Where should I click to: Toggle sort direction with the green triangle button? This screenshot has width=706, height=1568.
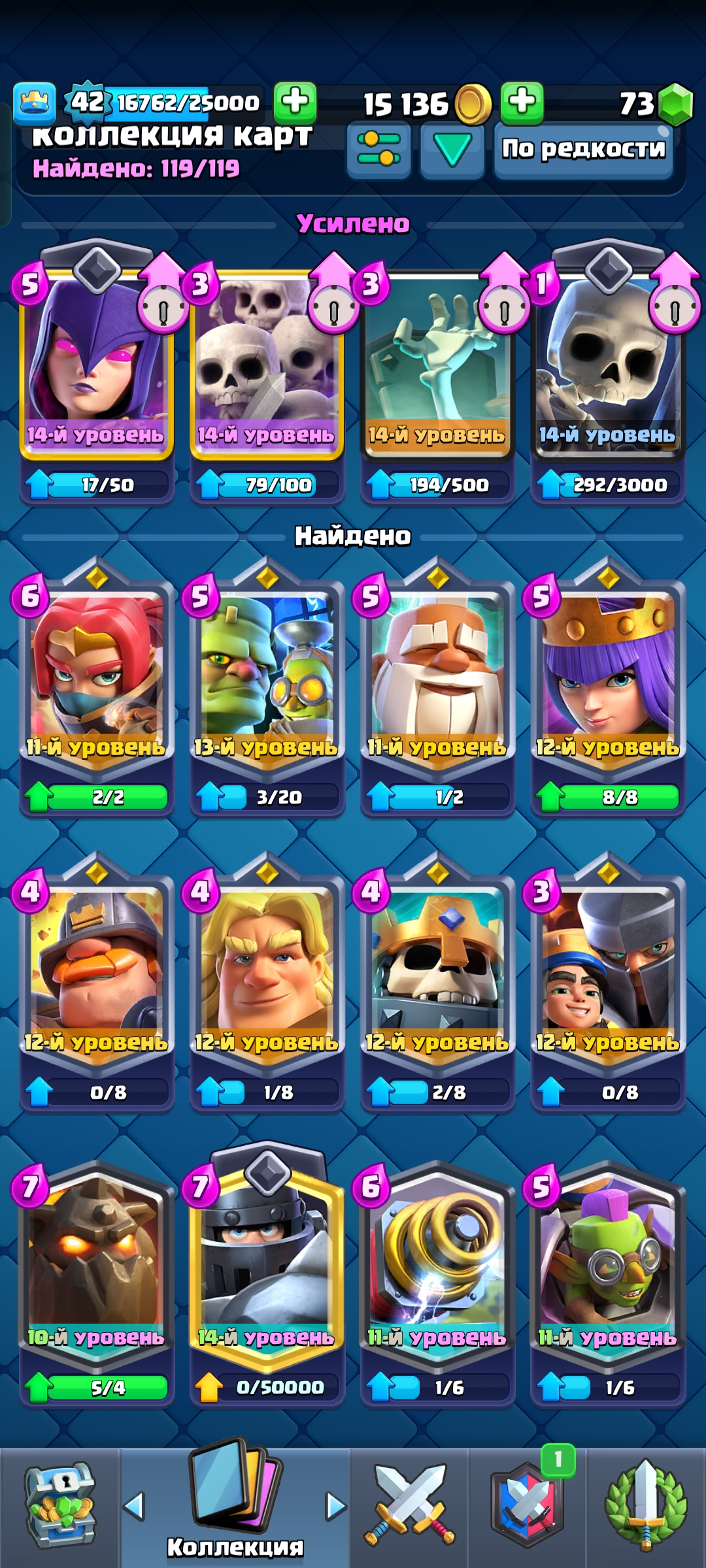(x=452, y=150)
